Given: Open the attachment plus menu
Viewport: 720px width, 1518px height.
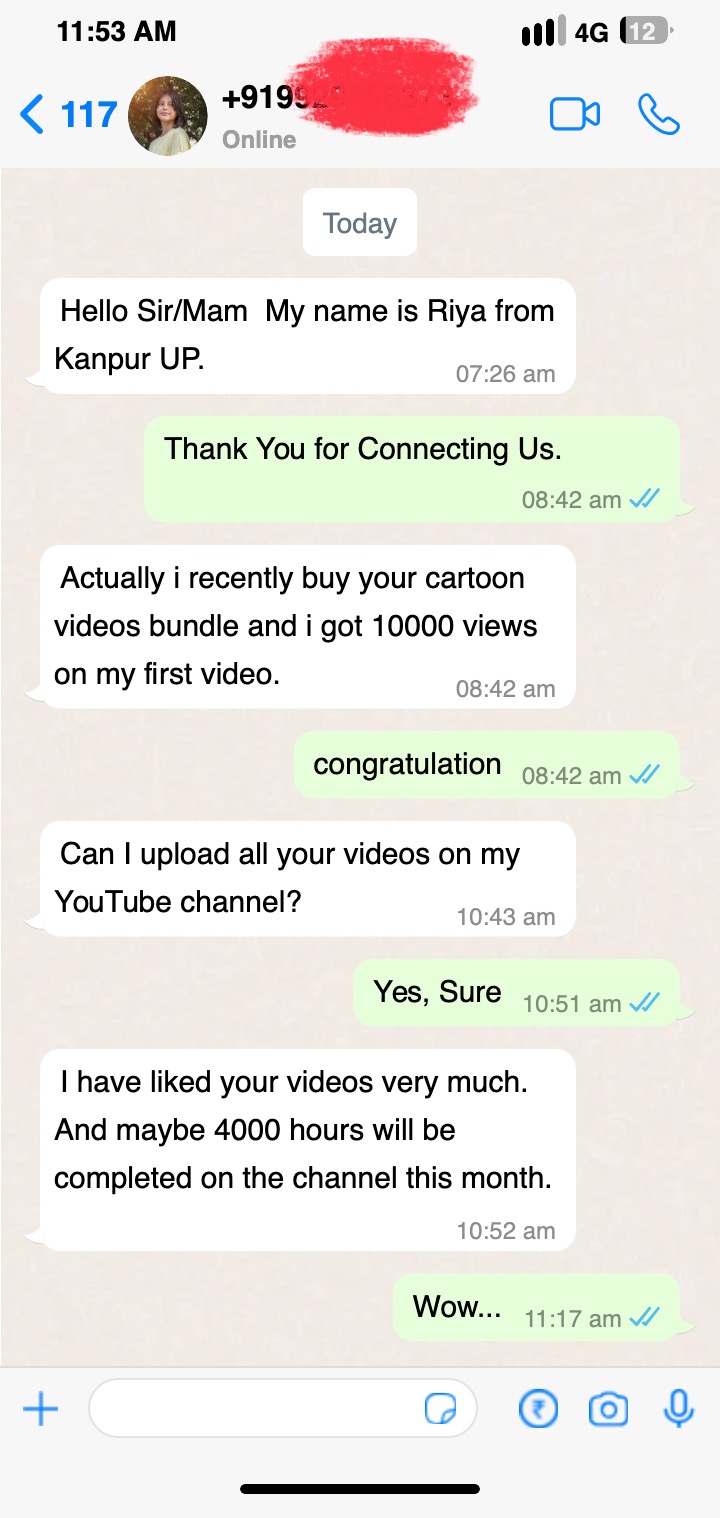Looking at the screenshot, I should [41, 1410].
